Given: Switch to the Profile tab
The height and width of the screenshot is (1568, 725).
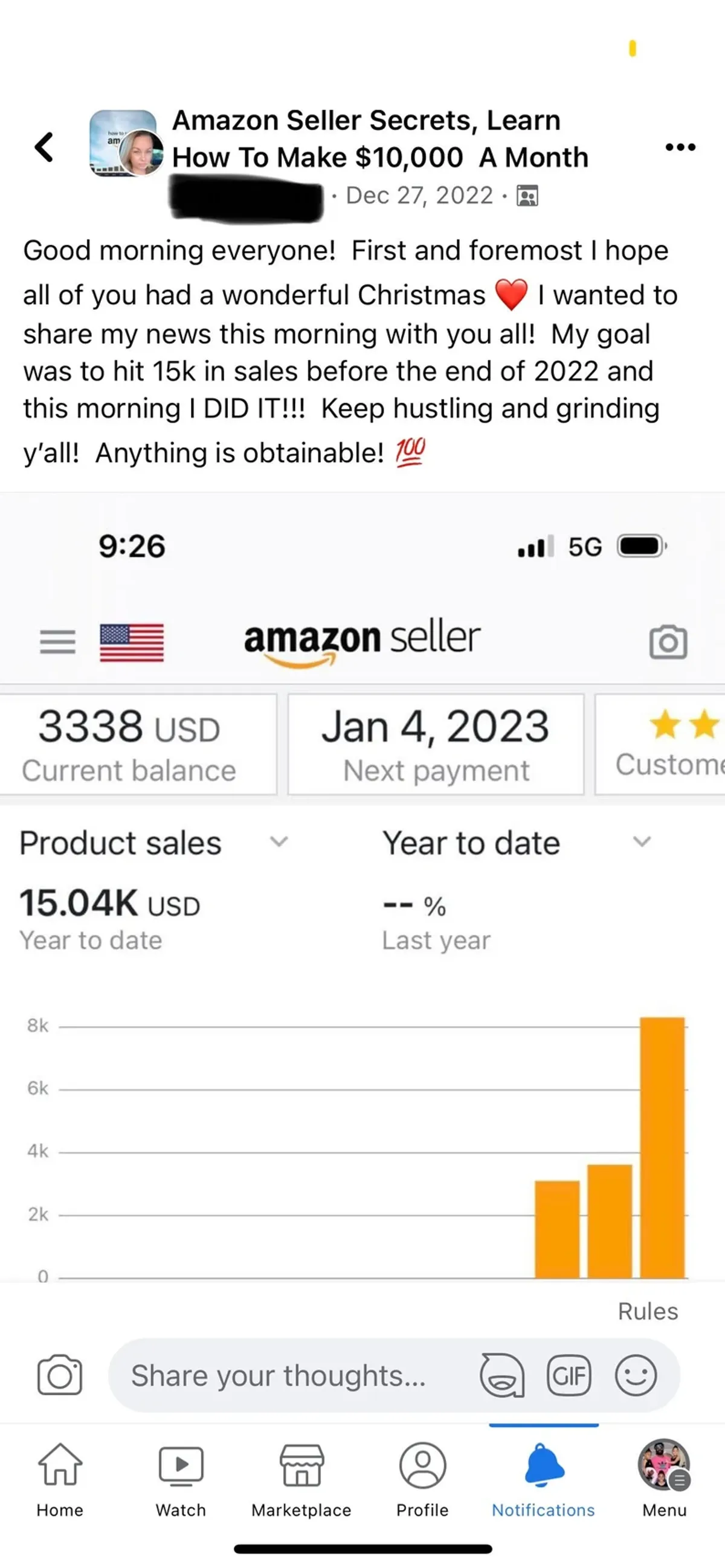Looking at the screenshot, I should click(x=422, y=1479).
